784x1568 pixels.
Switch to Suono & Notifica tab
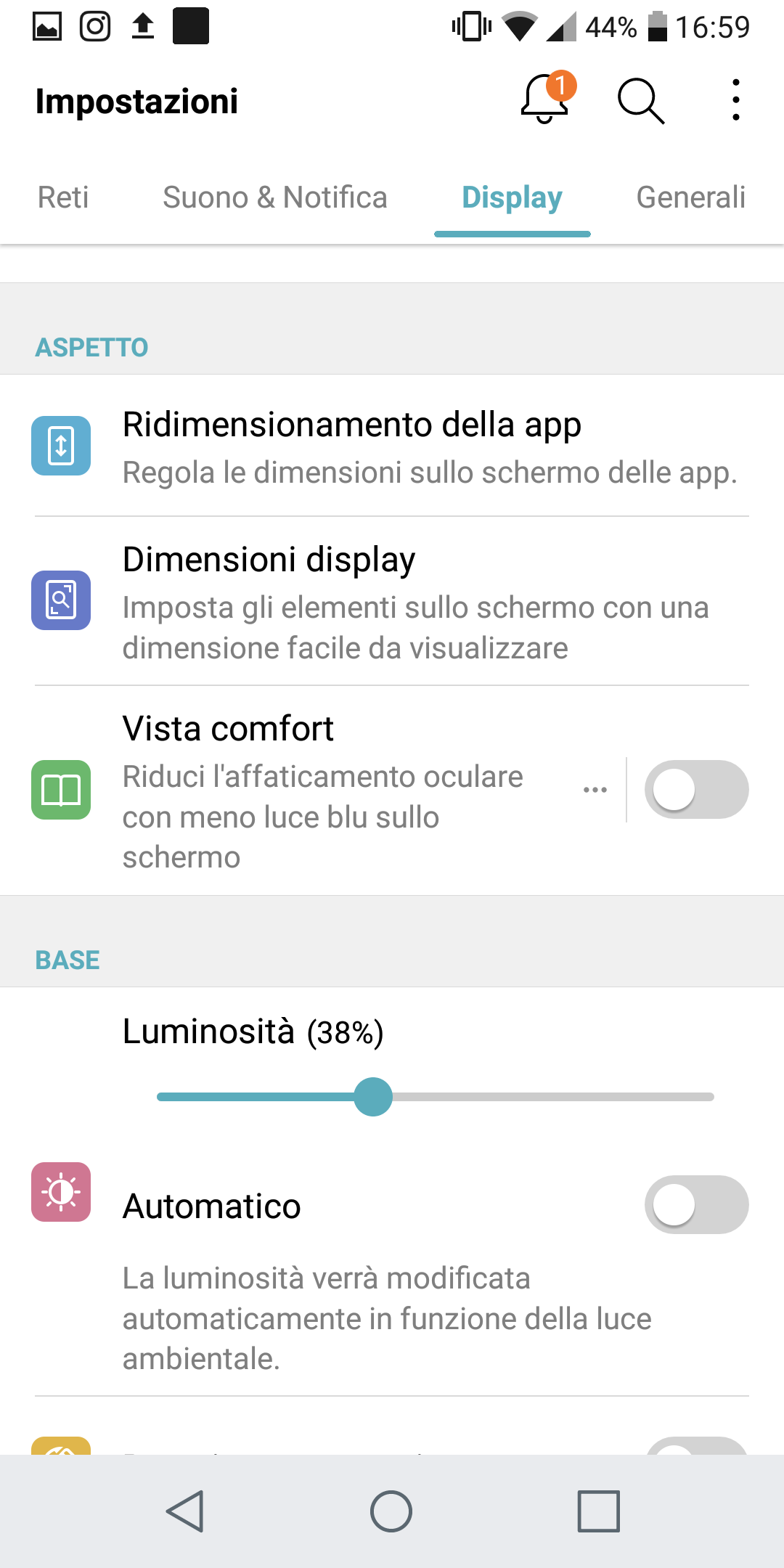click(274, 197)
